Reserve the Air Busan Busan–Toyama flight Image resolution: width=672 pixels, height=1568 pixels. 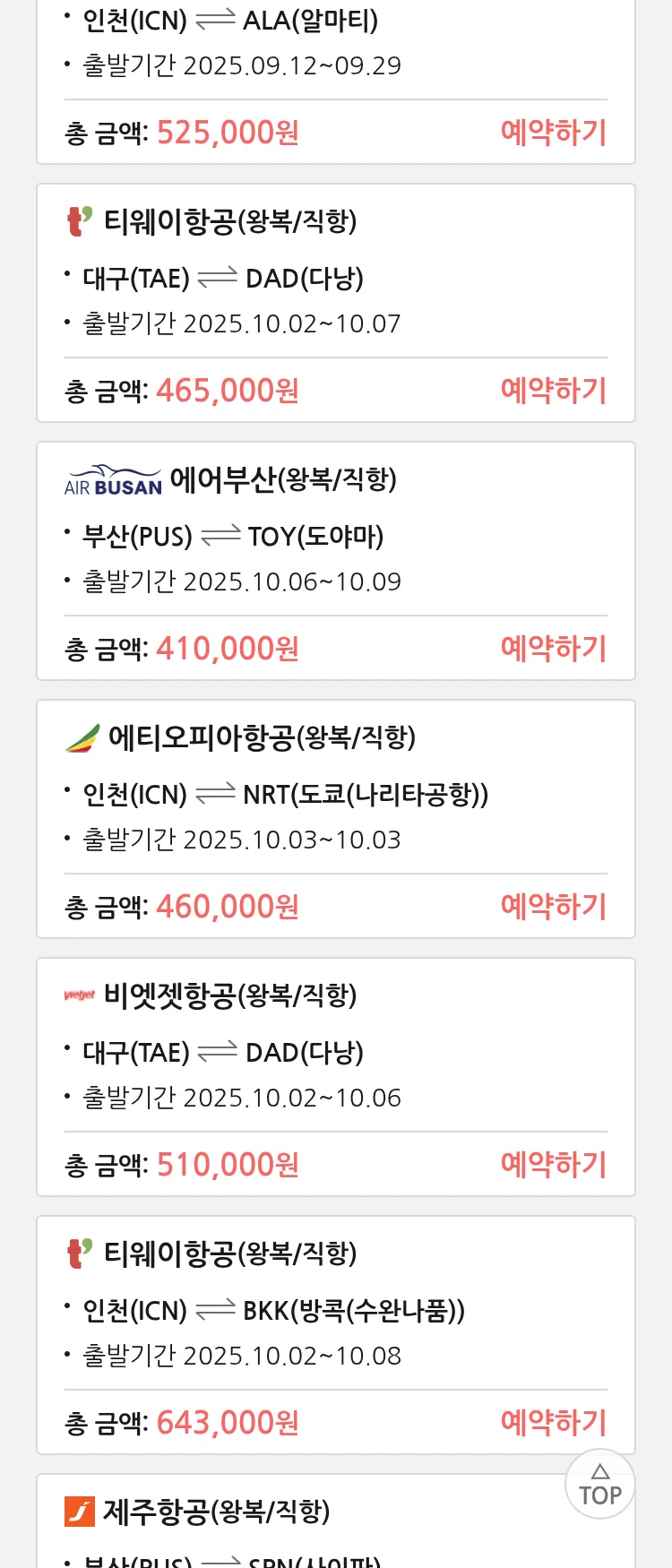point(553,649)
